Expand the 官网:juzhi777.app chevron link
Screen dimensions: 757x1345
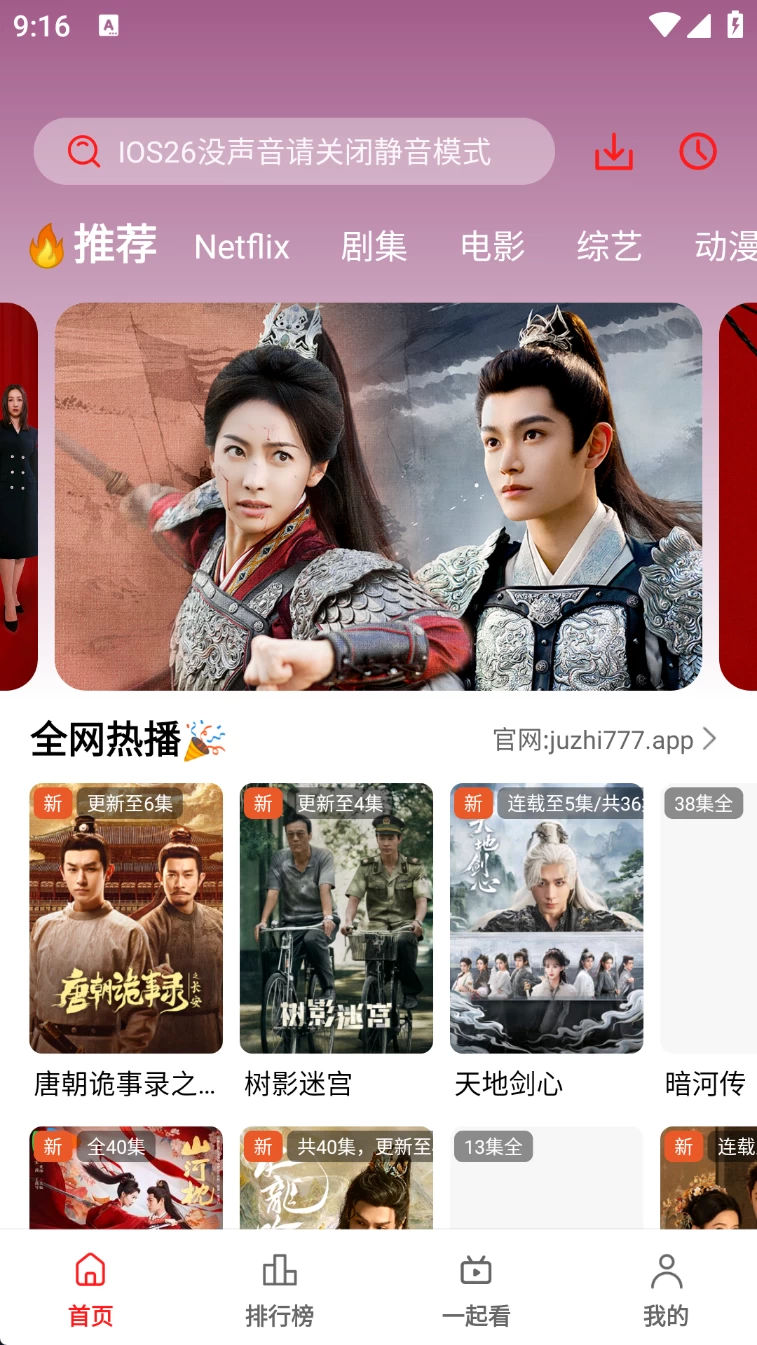point(710,739)
